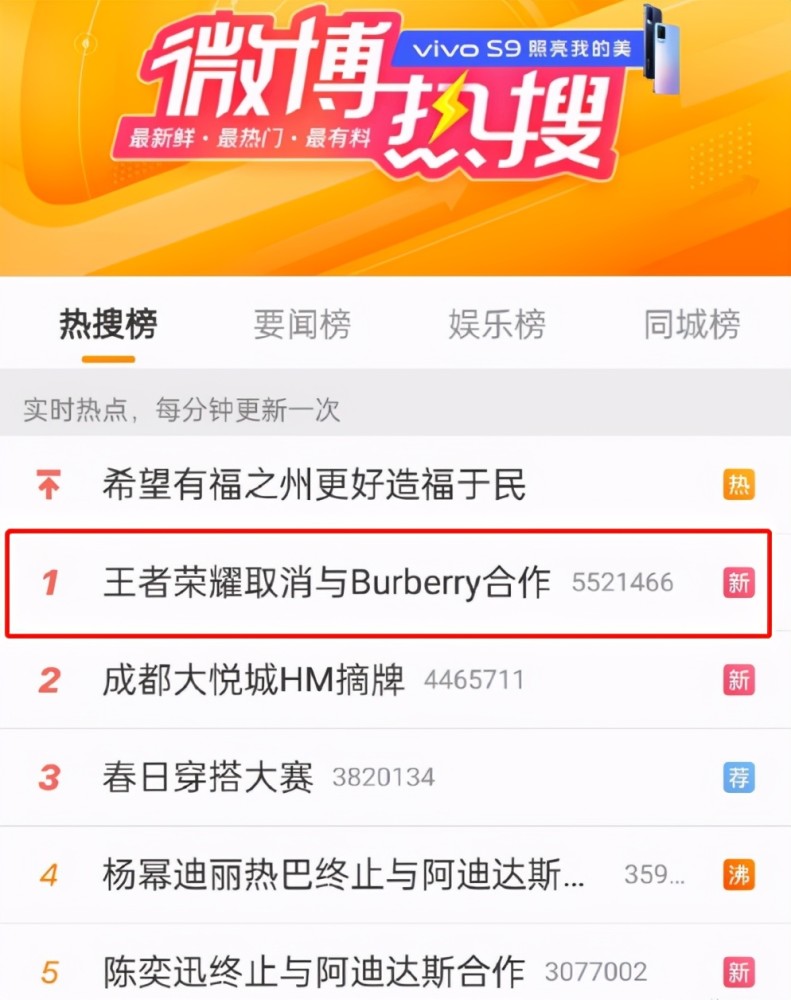Screen dimensions: 791x1000
Task: Switch to the 热搜榜 tab
Action: pos(108,325)
